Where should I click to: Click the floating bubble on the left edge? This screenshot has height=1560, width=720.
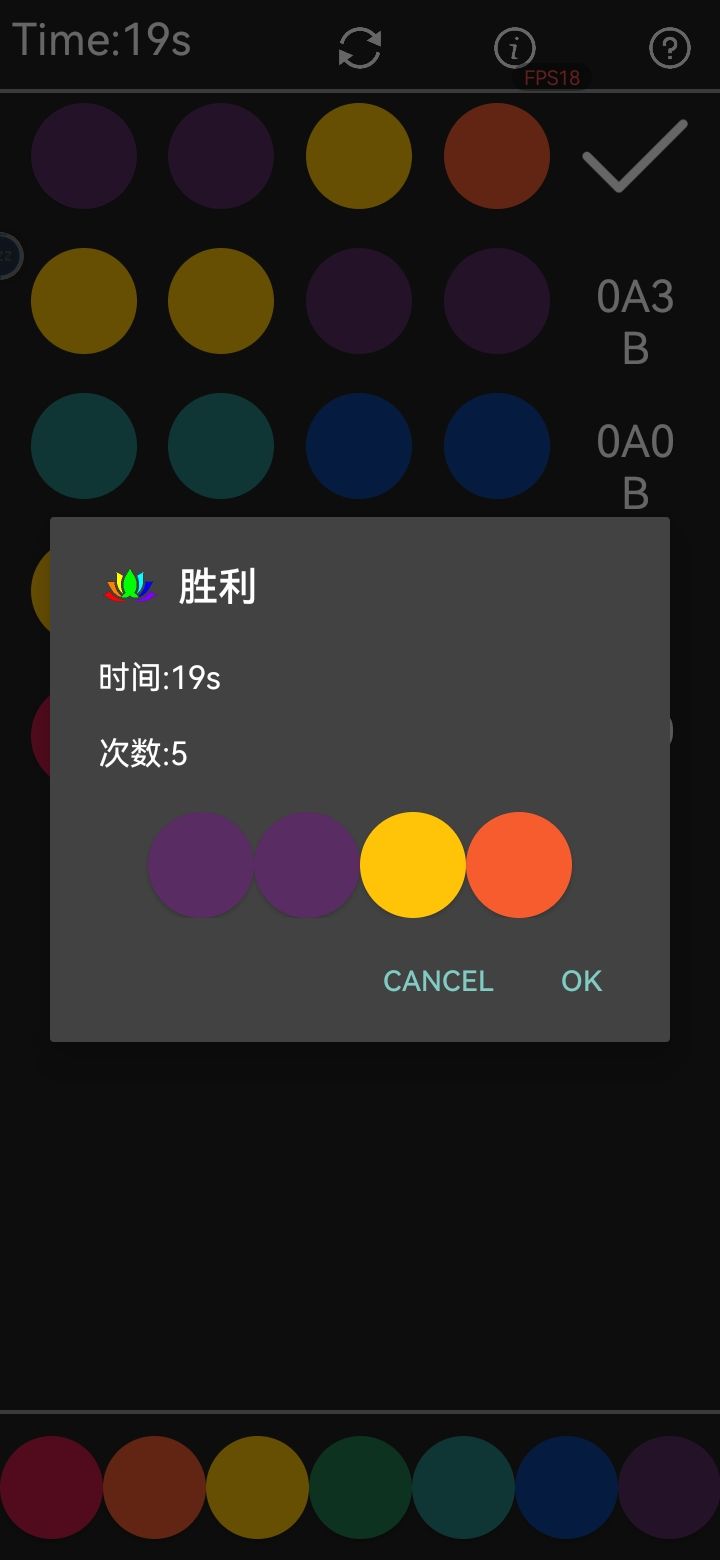pyautogui.click(x=8, y=255)
